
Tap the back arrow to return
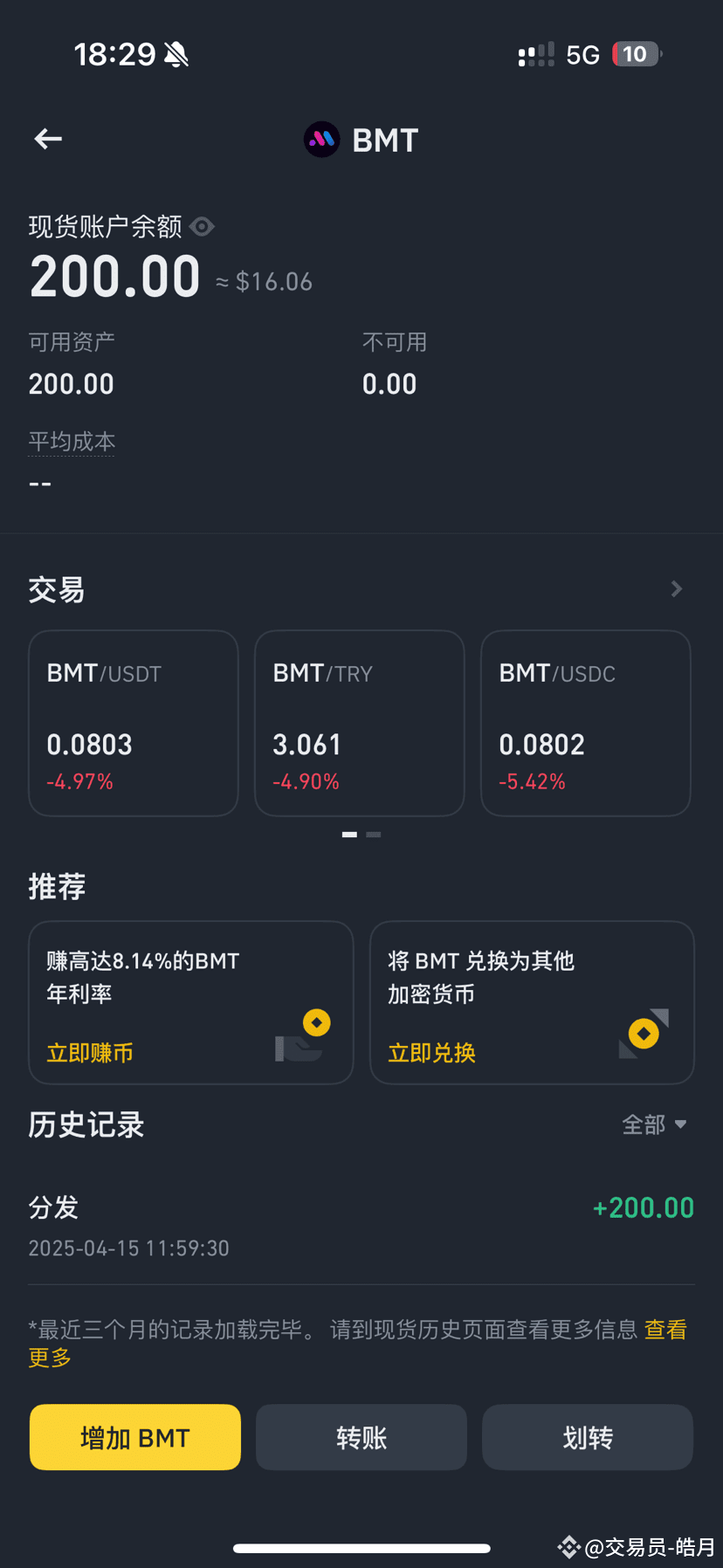[47, 140]
